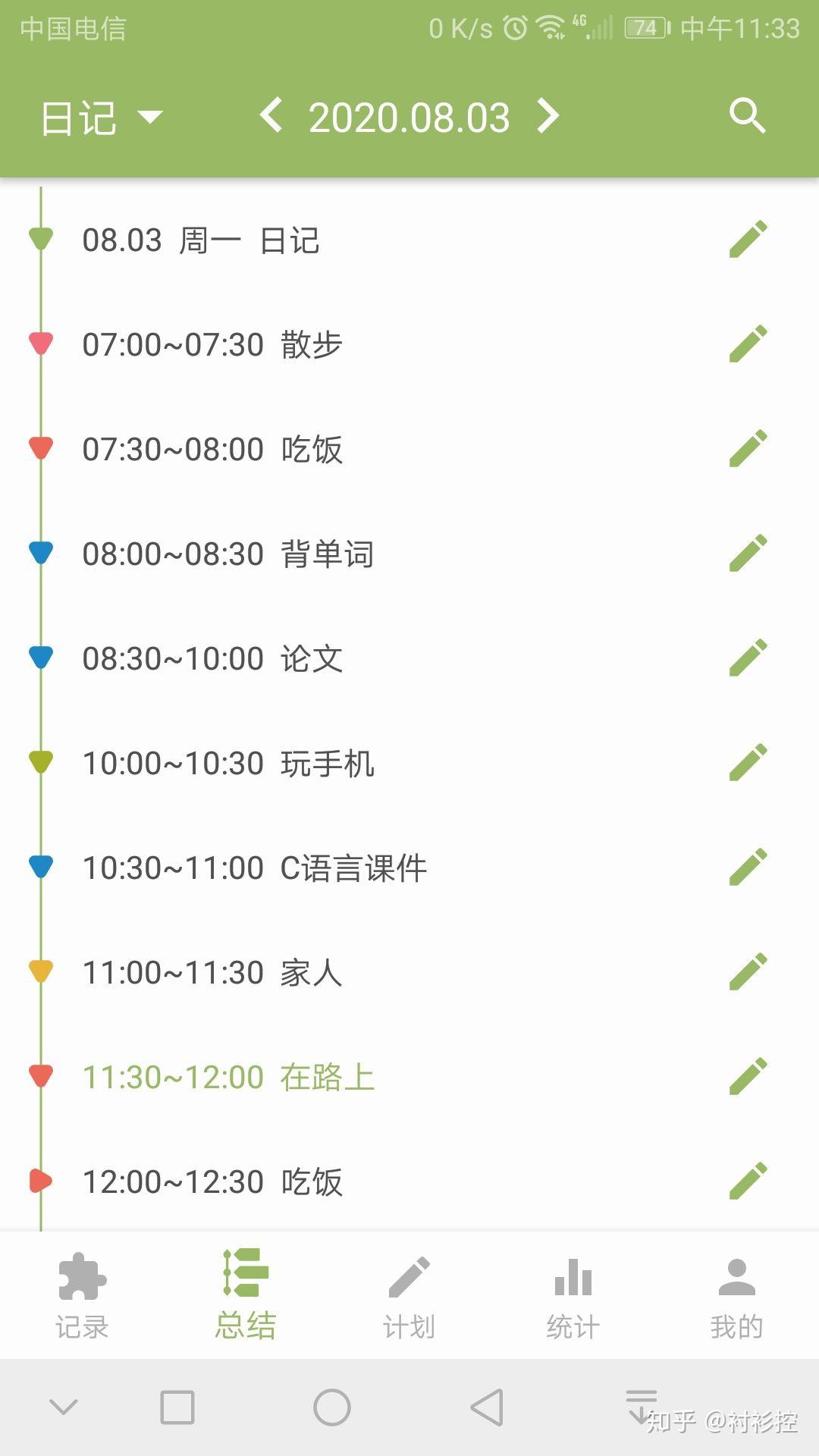Edit the 11:00~11:30 家人 entry
819x1456 pixels.
pos(748,972)
